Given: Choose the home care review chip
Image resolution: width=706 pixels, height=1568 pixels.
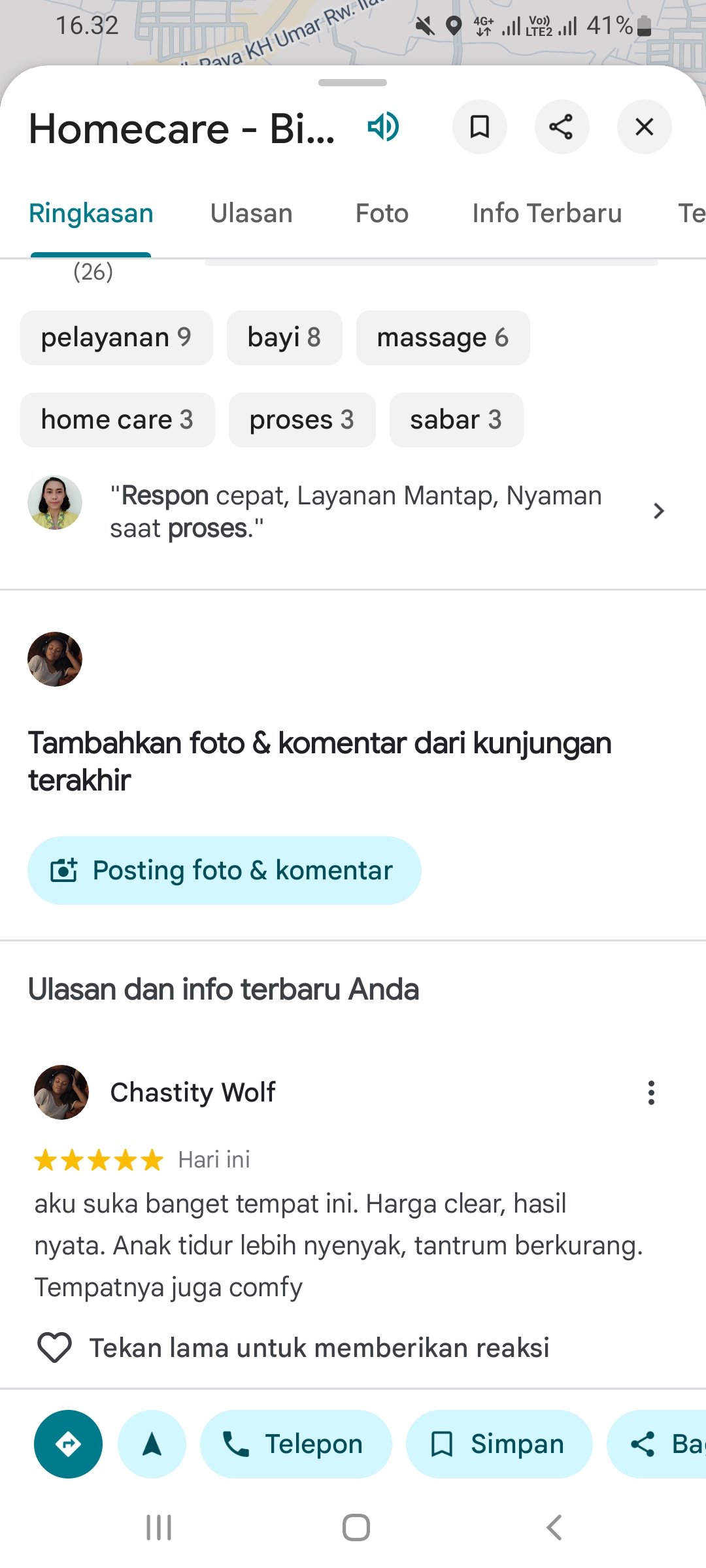Looking at the screenshot, I should (x=117, y=420).
